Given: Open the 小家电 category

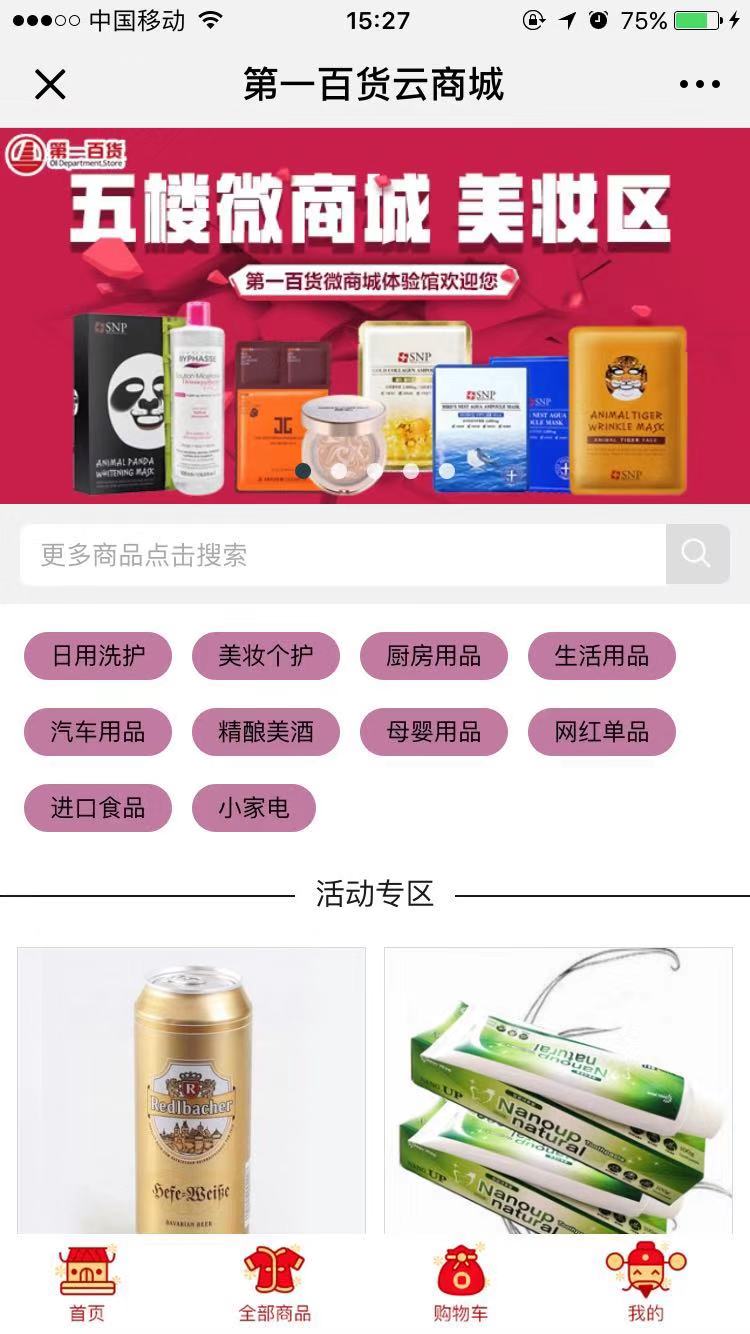Looking at the screenshot, I should point(254,808).
